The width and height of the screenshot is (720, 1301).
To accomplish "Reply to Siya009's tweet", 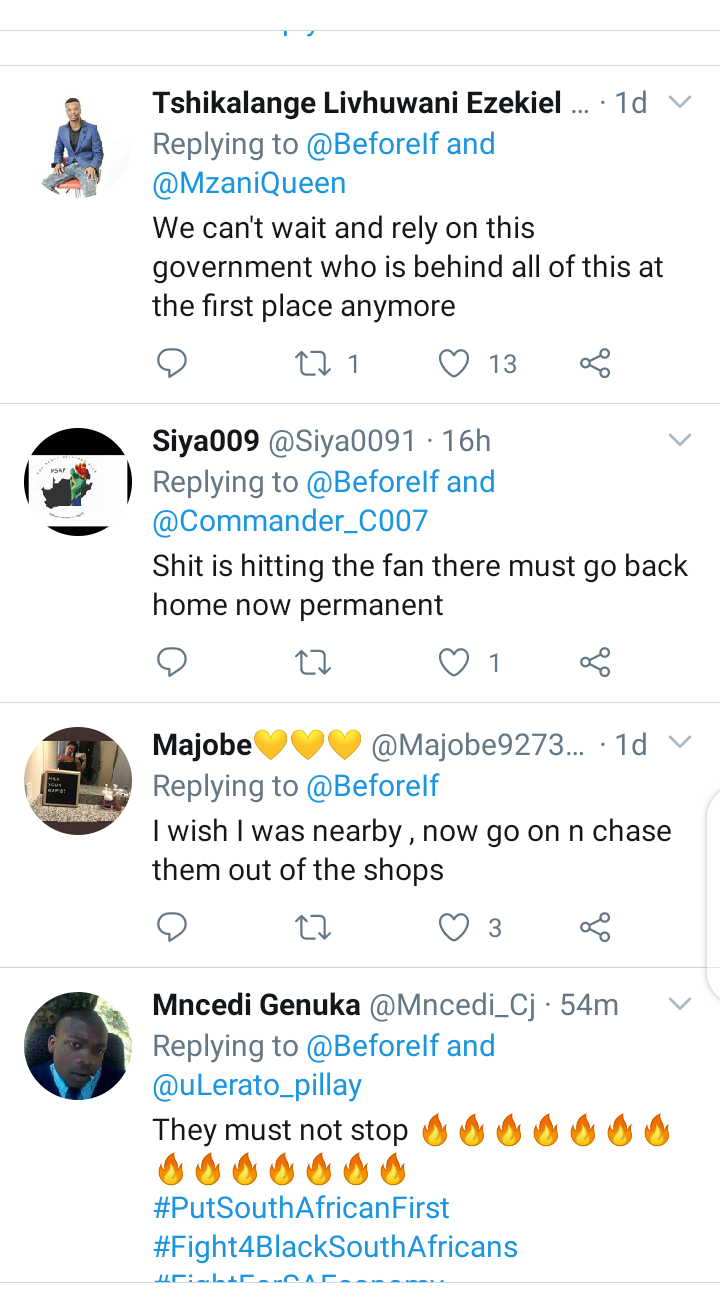I will click(x=172, y=662).
